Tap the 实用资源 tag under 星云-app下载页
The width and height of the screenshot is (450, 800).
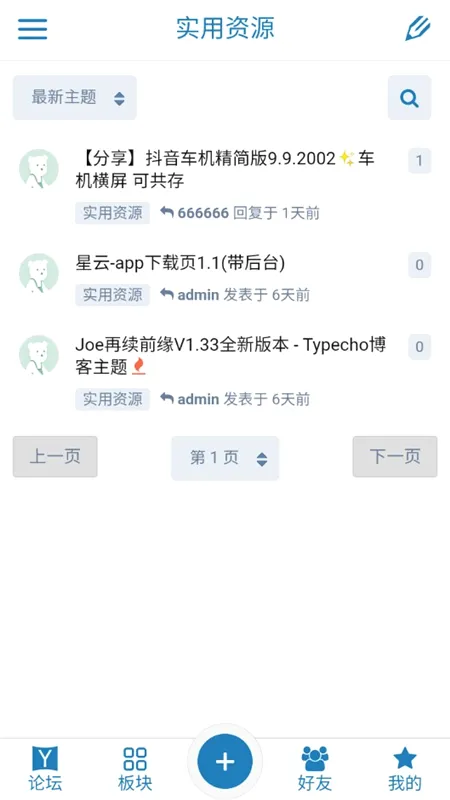[x=113, y=295]
